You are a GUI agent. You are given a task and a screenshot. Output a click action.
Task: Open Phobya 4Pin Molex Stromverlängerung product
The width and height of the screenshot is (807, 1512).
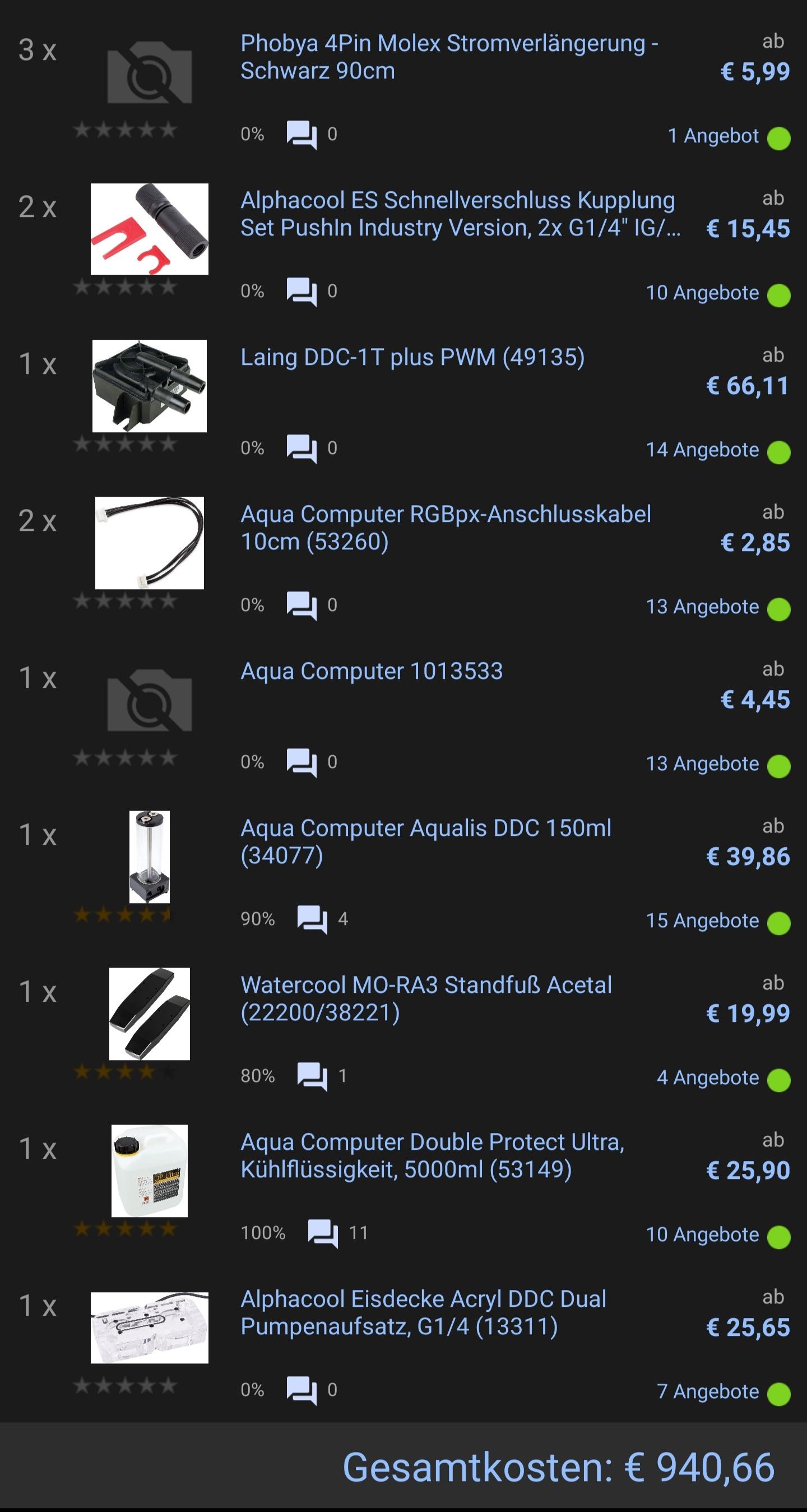(x=449, y=57)
